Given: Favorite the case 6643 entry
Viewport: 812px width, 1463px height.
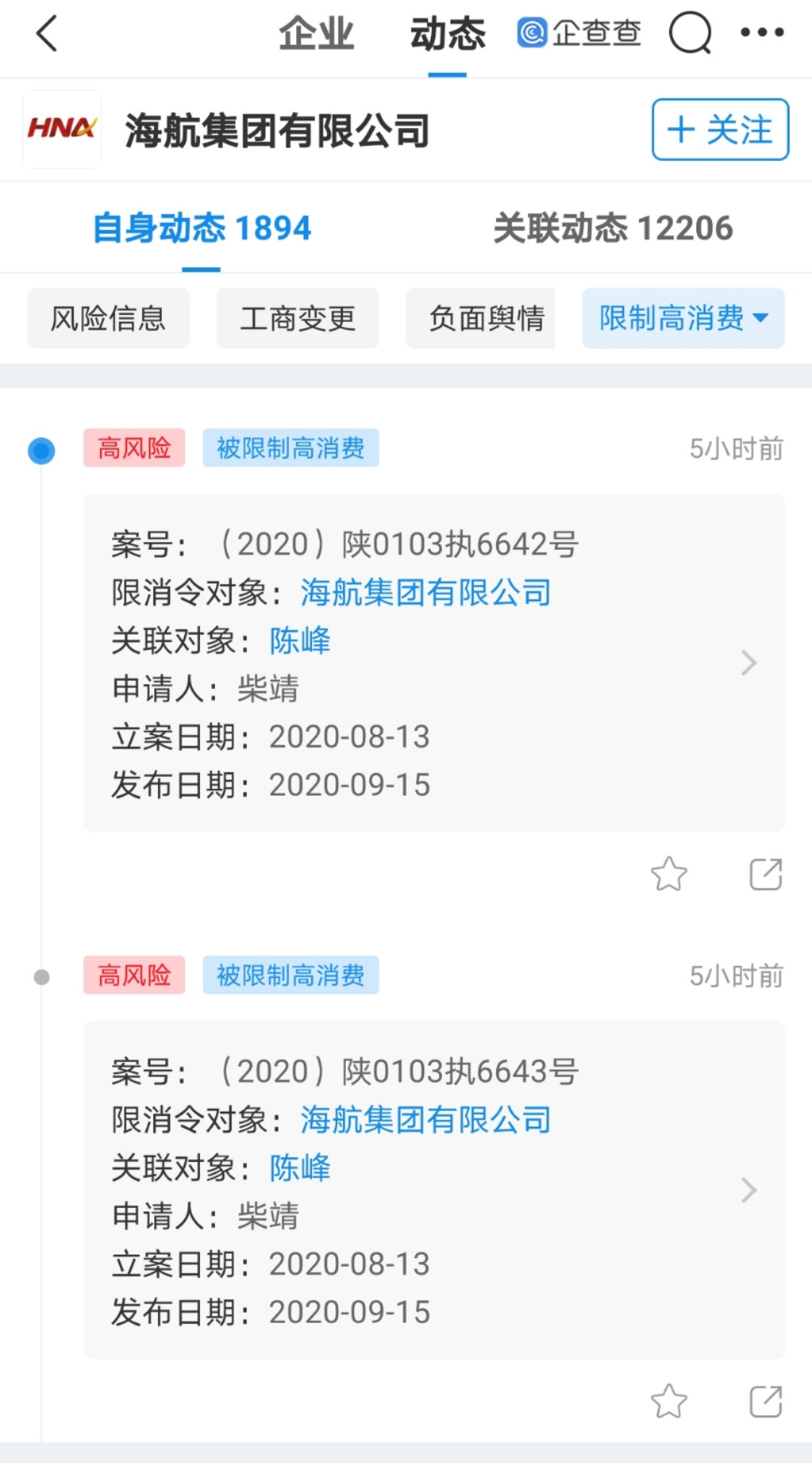Looking at the screenshot, I should pos(668,1401).
